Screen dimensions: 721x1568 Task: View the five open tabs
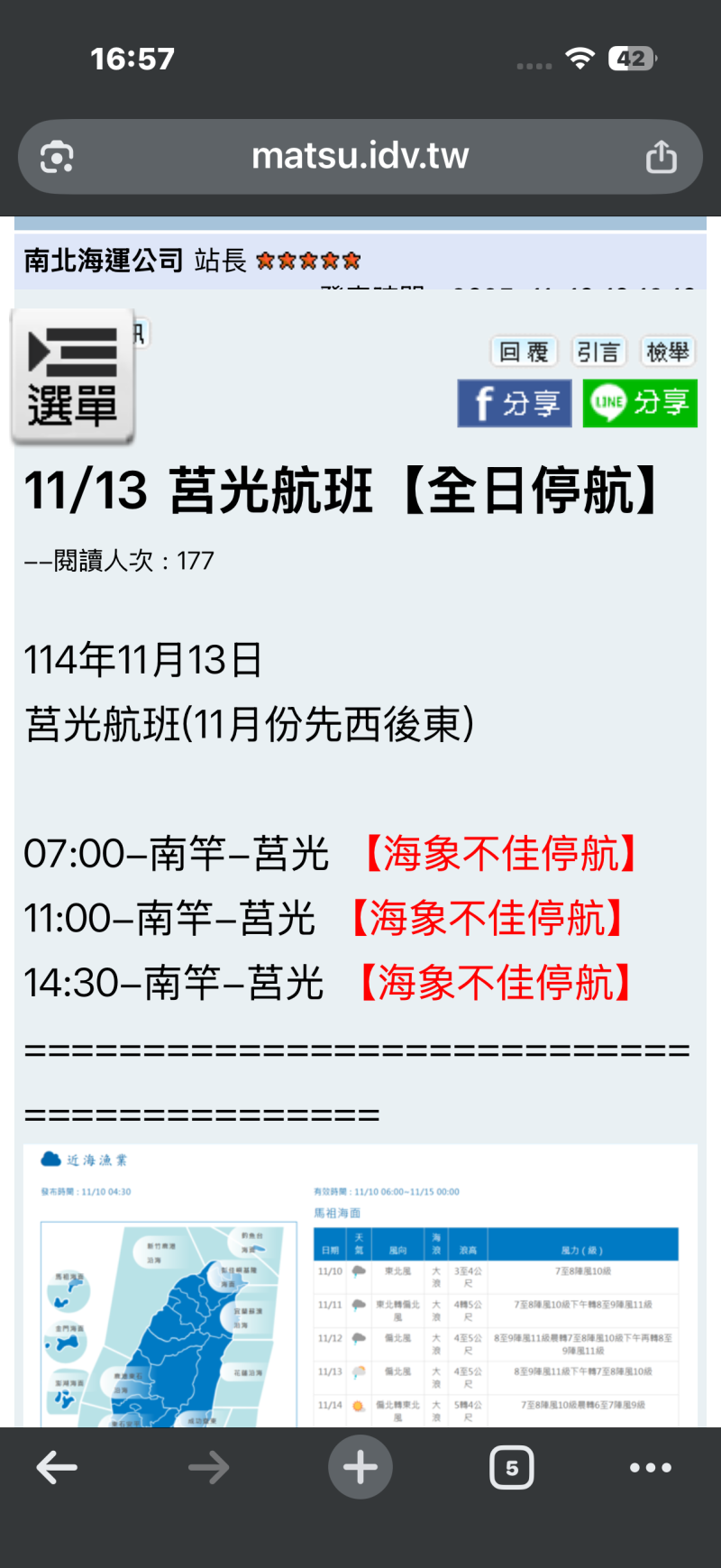[x=512, y=1467]
